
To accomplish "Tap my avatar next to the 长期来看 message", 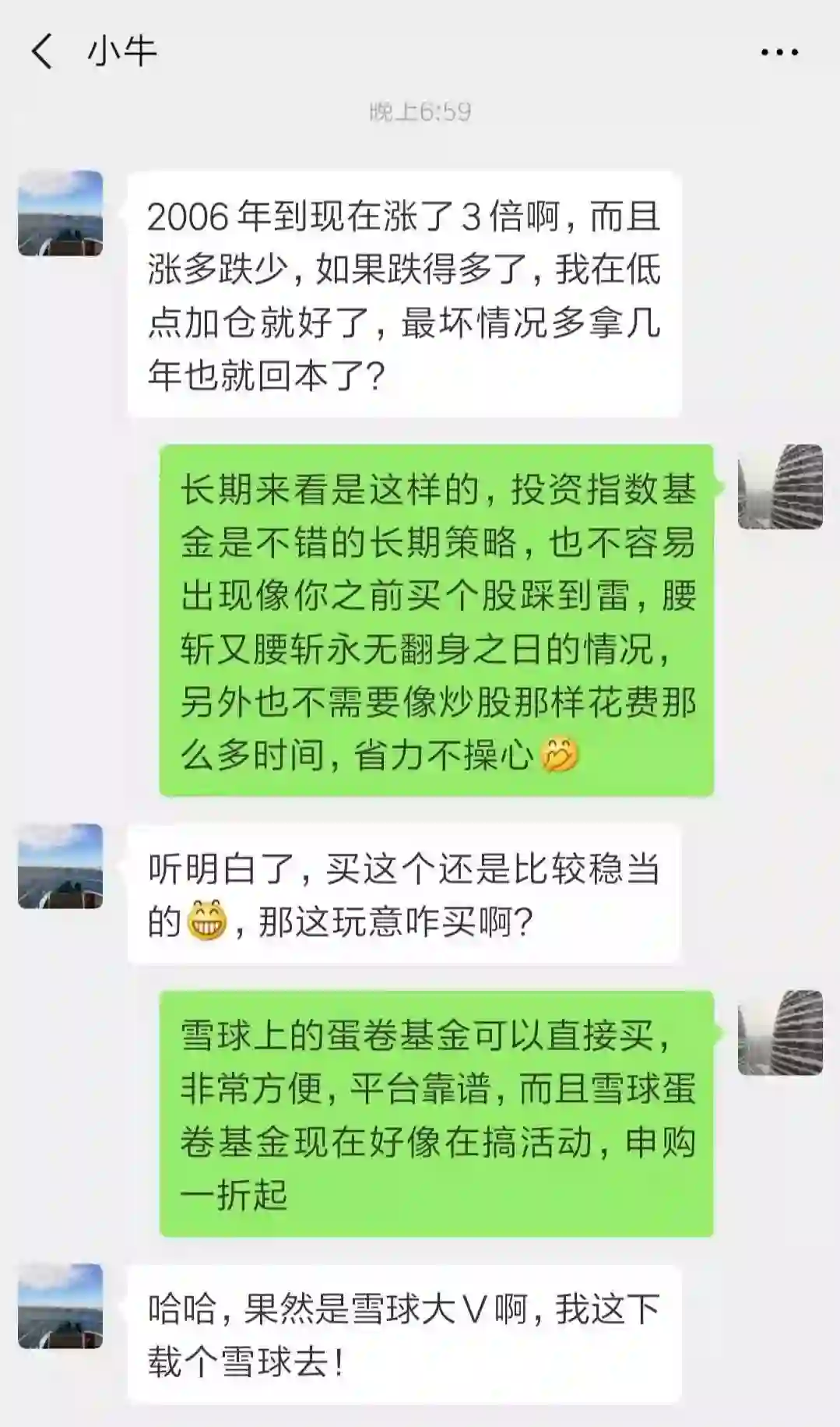I will 780,487.
